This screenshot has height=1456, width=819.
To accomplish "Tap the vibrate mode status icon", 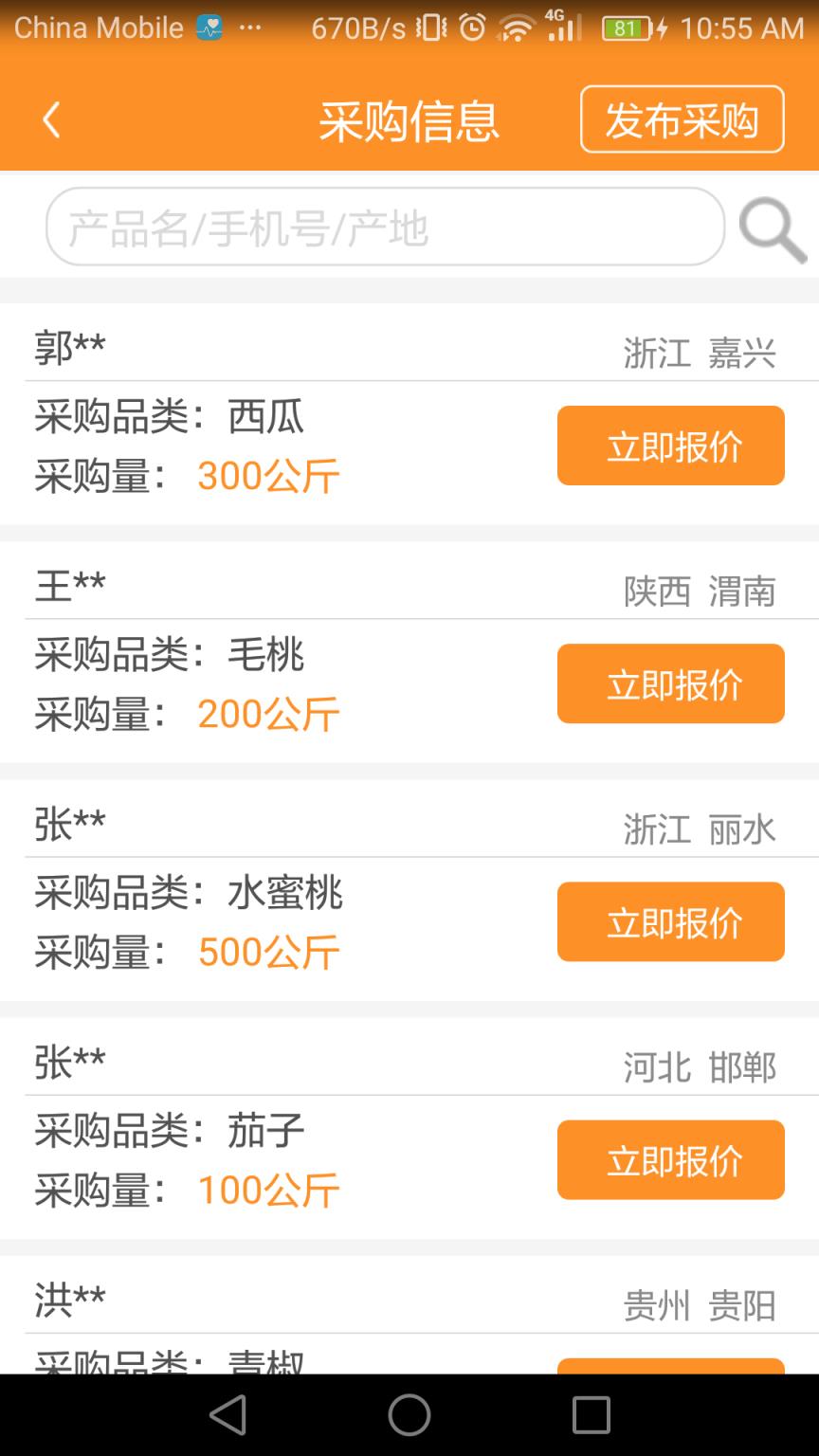I will tap(432, 27).
